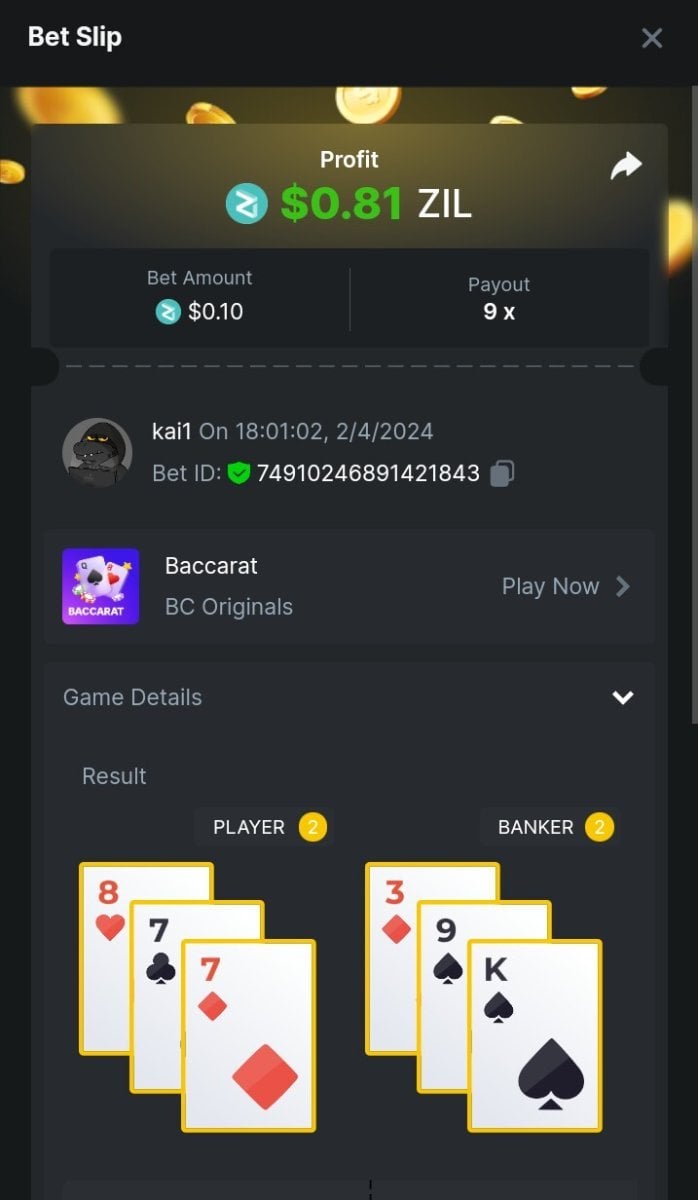The height and width of the screenshot is (1200, 698).
Task: Copy the Bet ID number
Action: tap(502, 473)
